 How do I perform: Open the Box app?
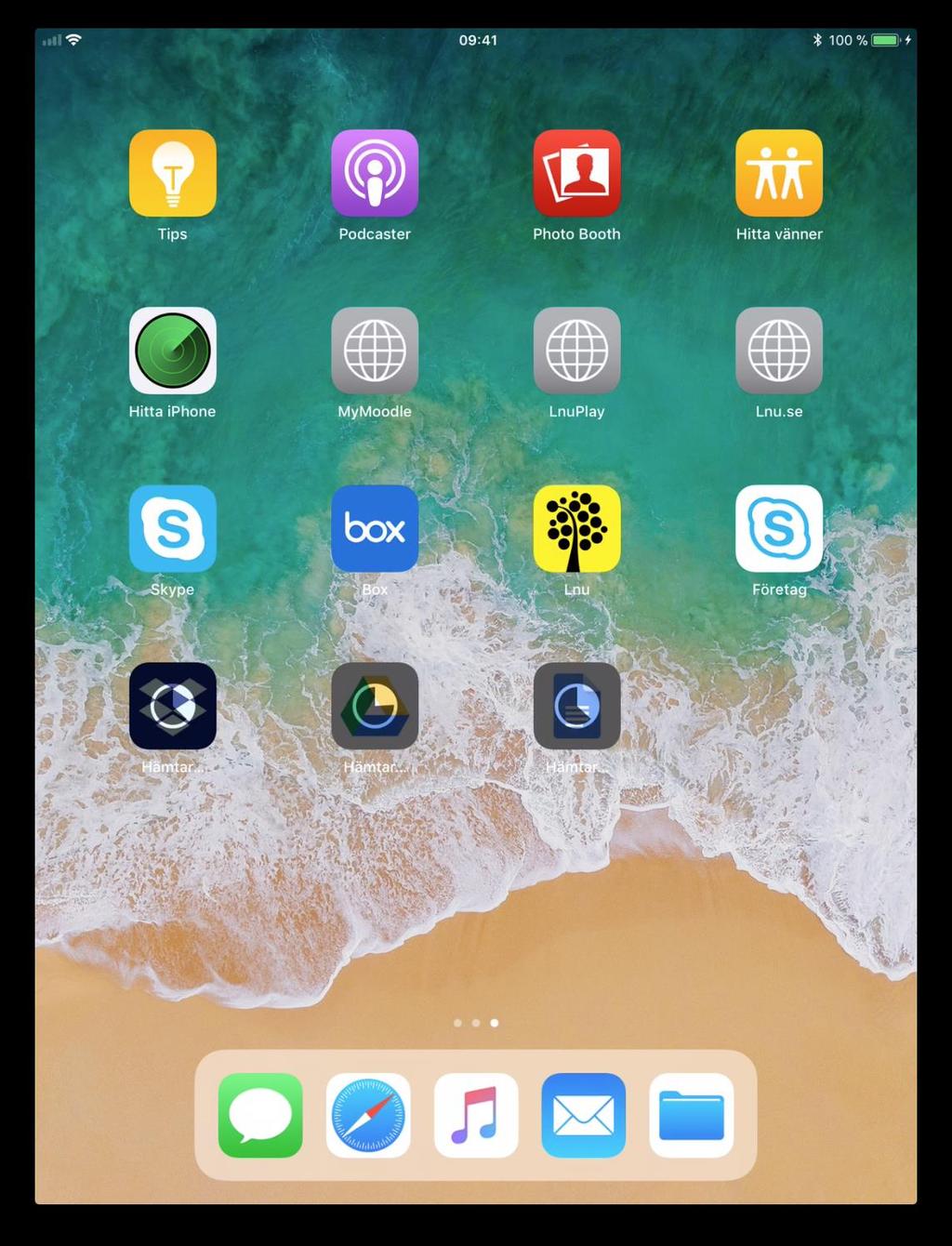tap(375, 528)
